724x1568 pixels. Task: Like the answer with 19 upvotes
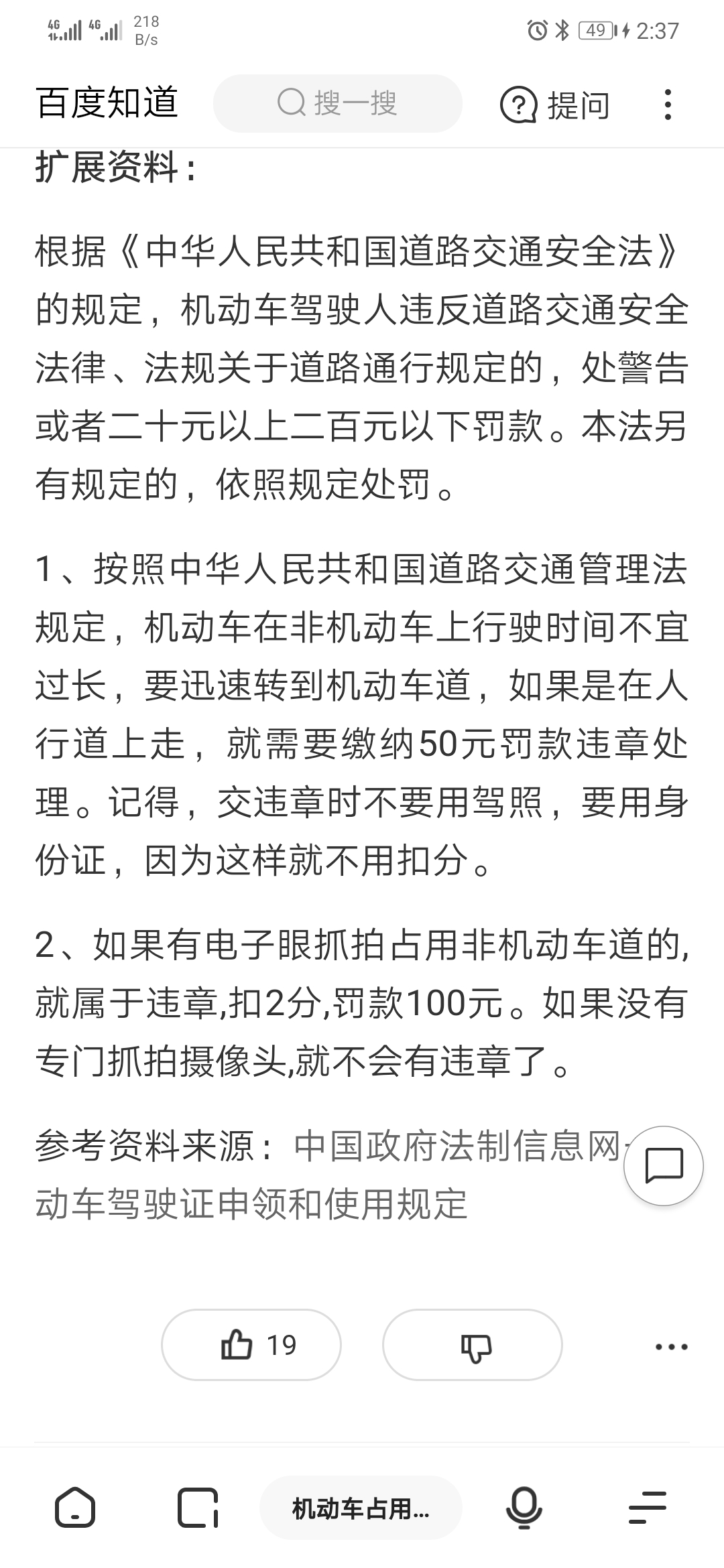click(251, 1344)
